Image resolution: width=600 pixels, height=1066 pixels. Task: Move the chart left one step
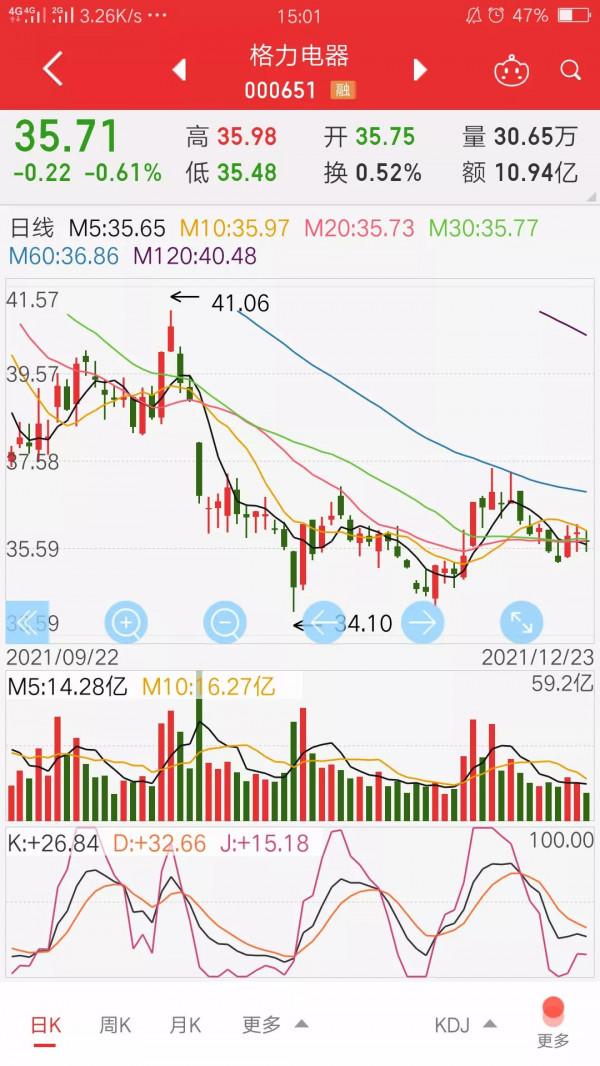[x=323, y=623]
